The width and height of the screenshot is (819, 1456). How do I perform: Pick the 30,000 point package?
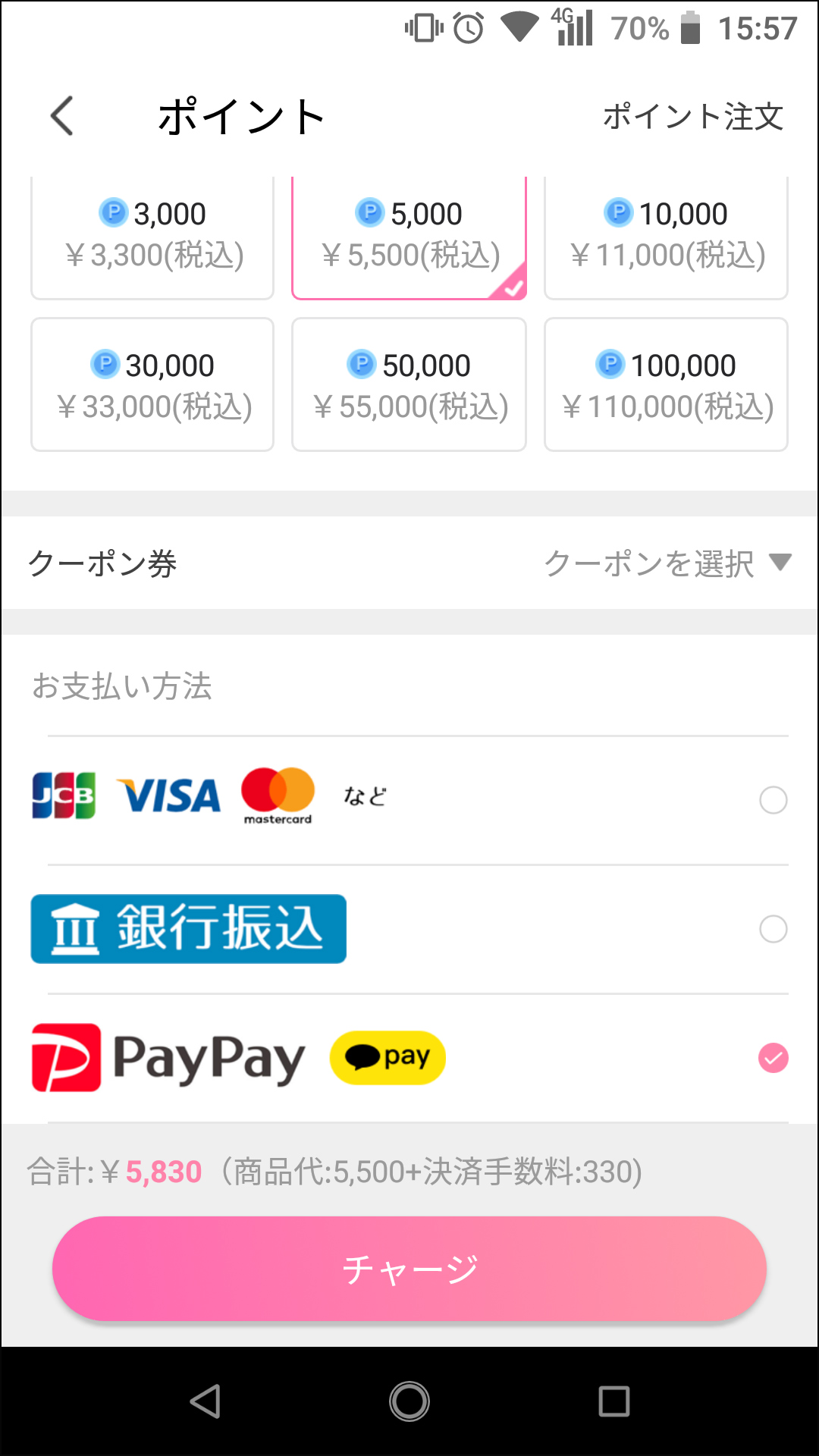point(152,385)
